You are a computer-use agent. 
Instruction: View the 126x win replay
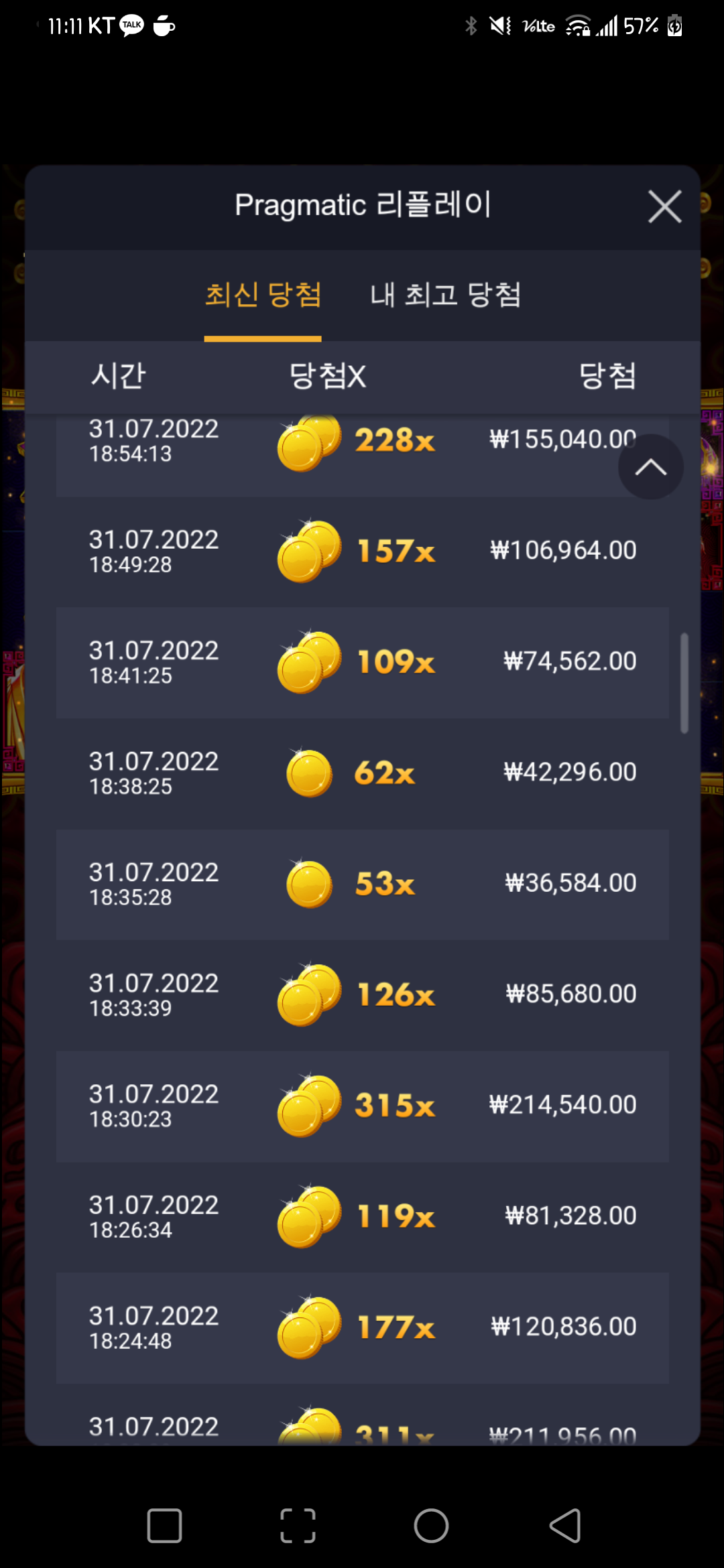(363, 996)
